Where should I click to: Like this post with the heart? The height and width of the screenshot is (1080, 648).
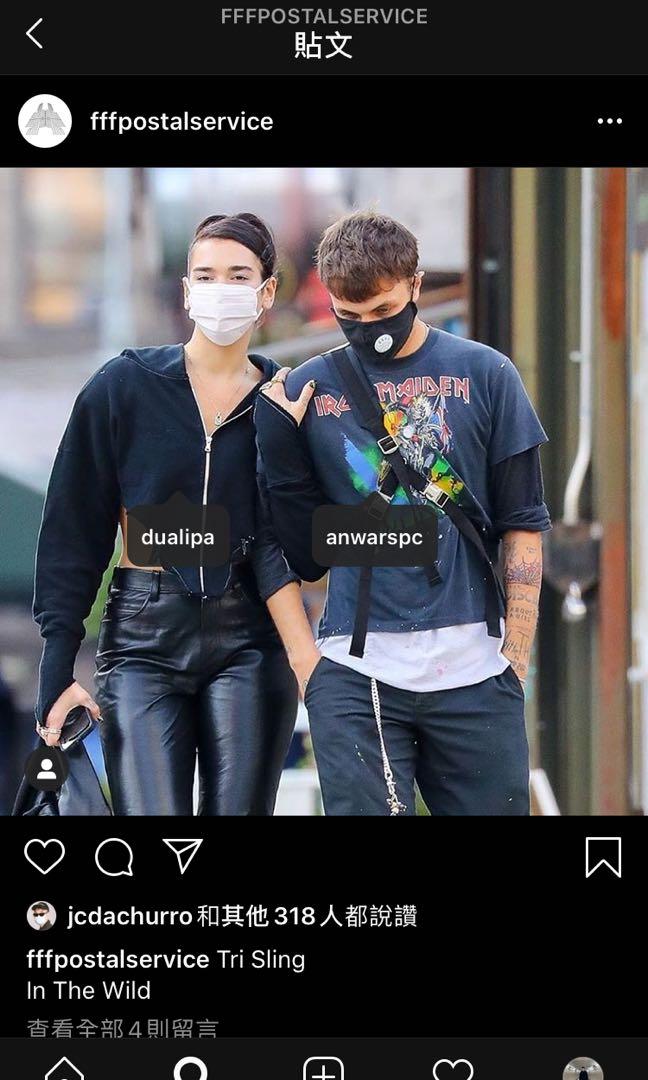44,857
